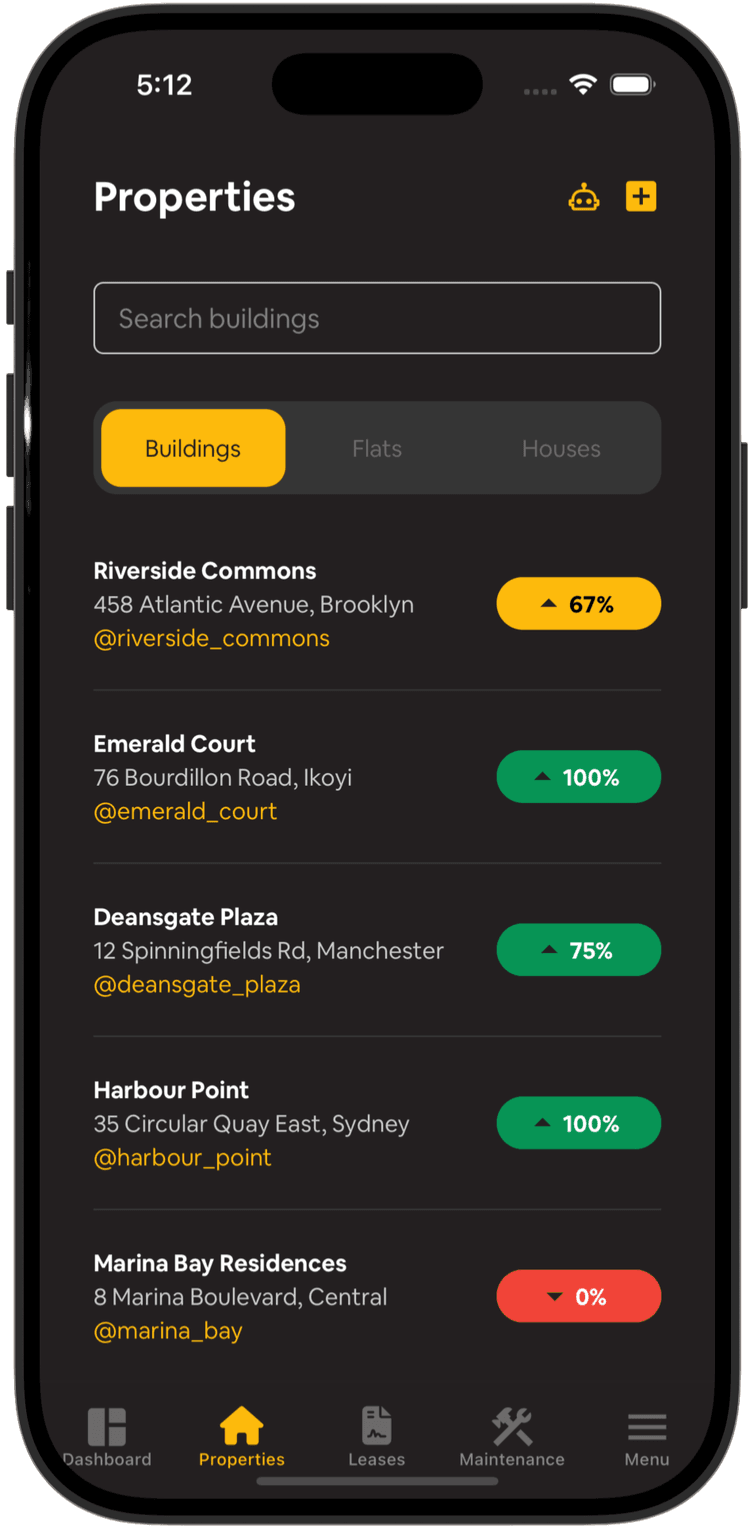Image resolution: width=750 pixels, height=1527 pixels.
Task: Switch to the Flats segment
Action: point(377,448)
